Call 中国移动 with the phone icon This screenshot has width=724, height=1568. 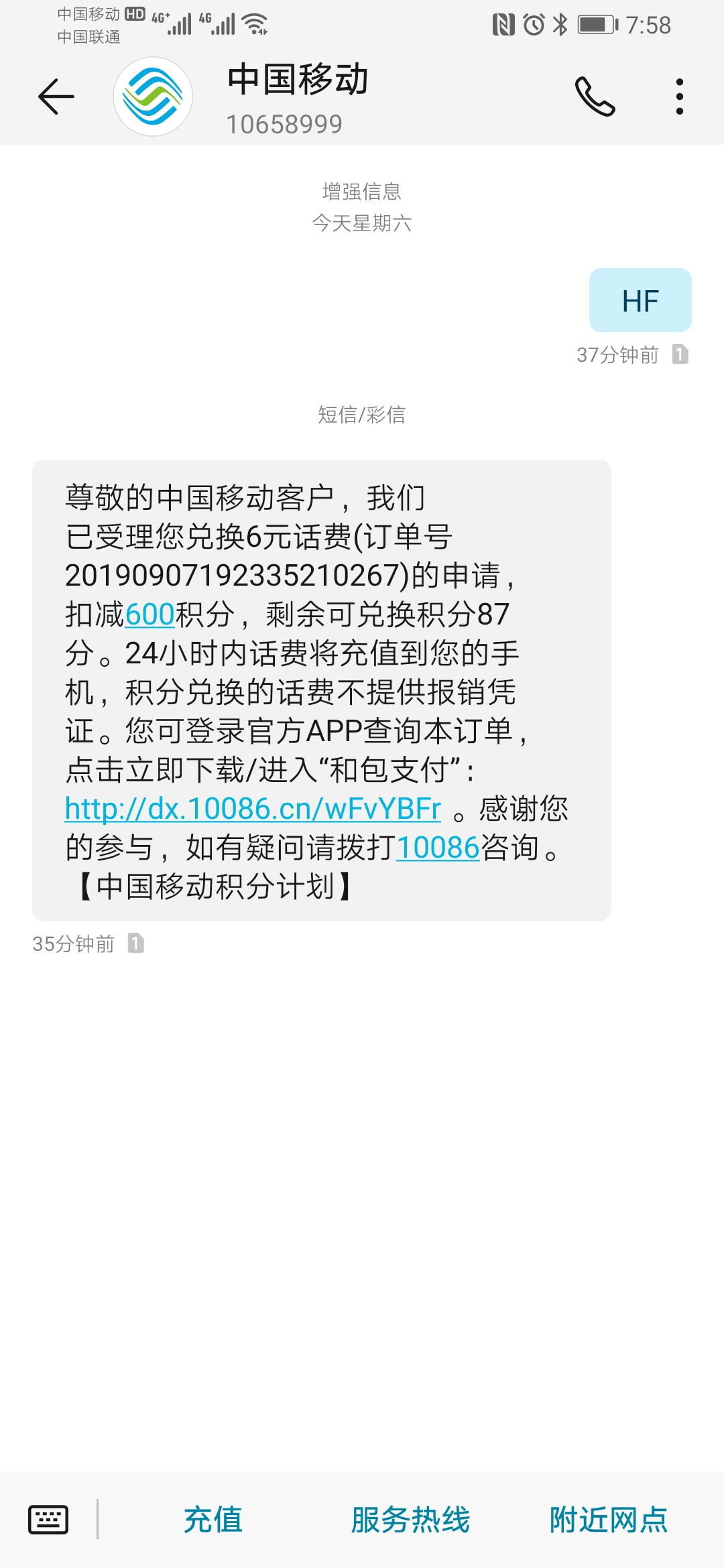click(595, 96)
